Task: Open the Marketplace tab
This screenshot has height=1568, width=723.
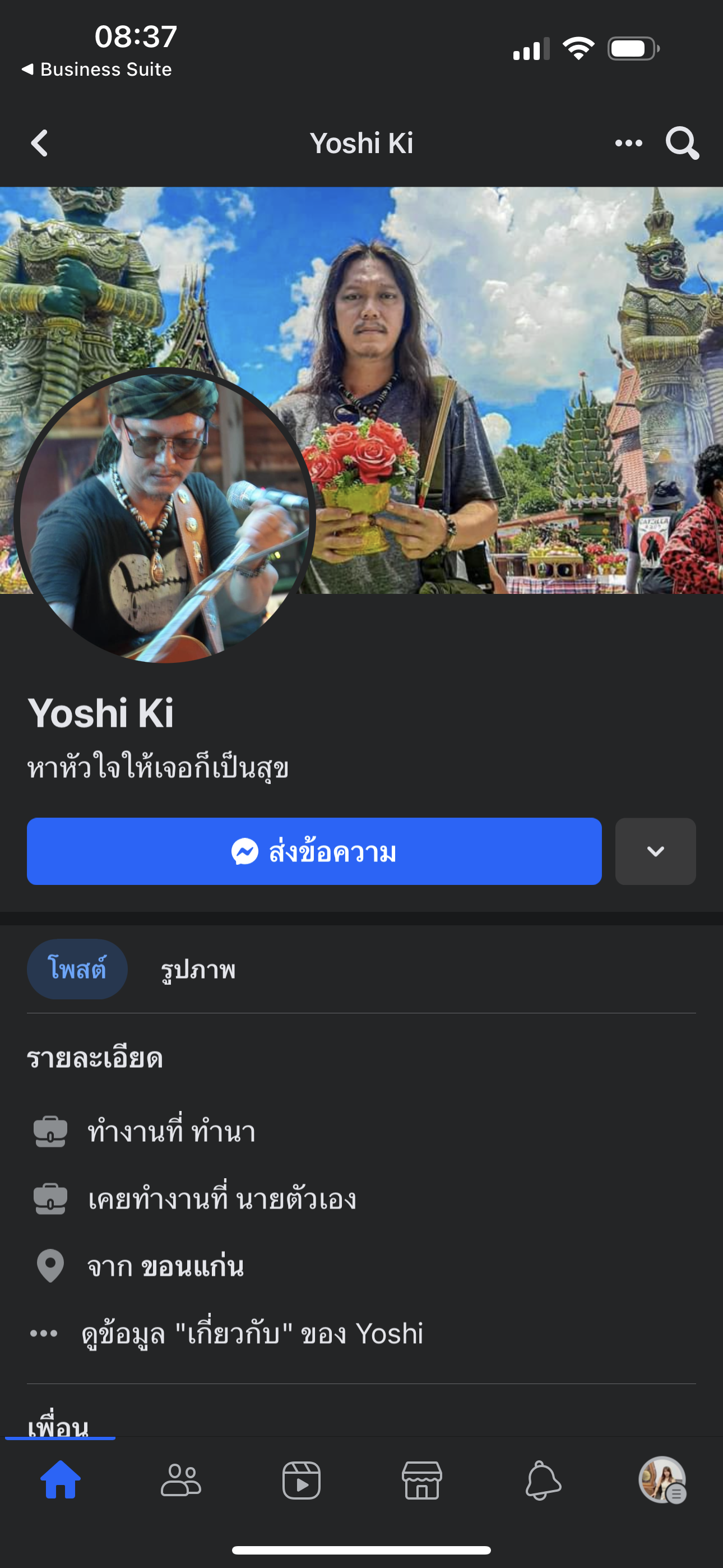Action: click(x=421, y=1480)
